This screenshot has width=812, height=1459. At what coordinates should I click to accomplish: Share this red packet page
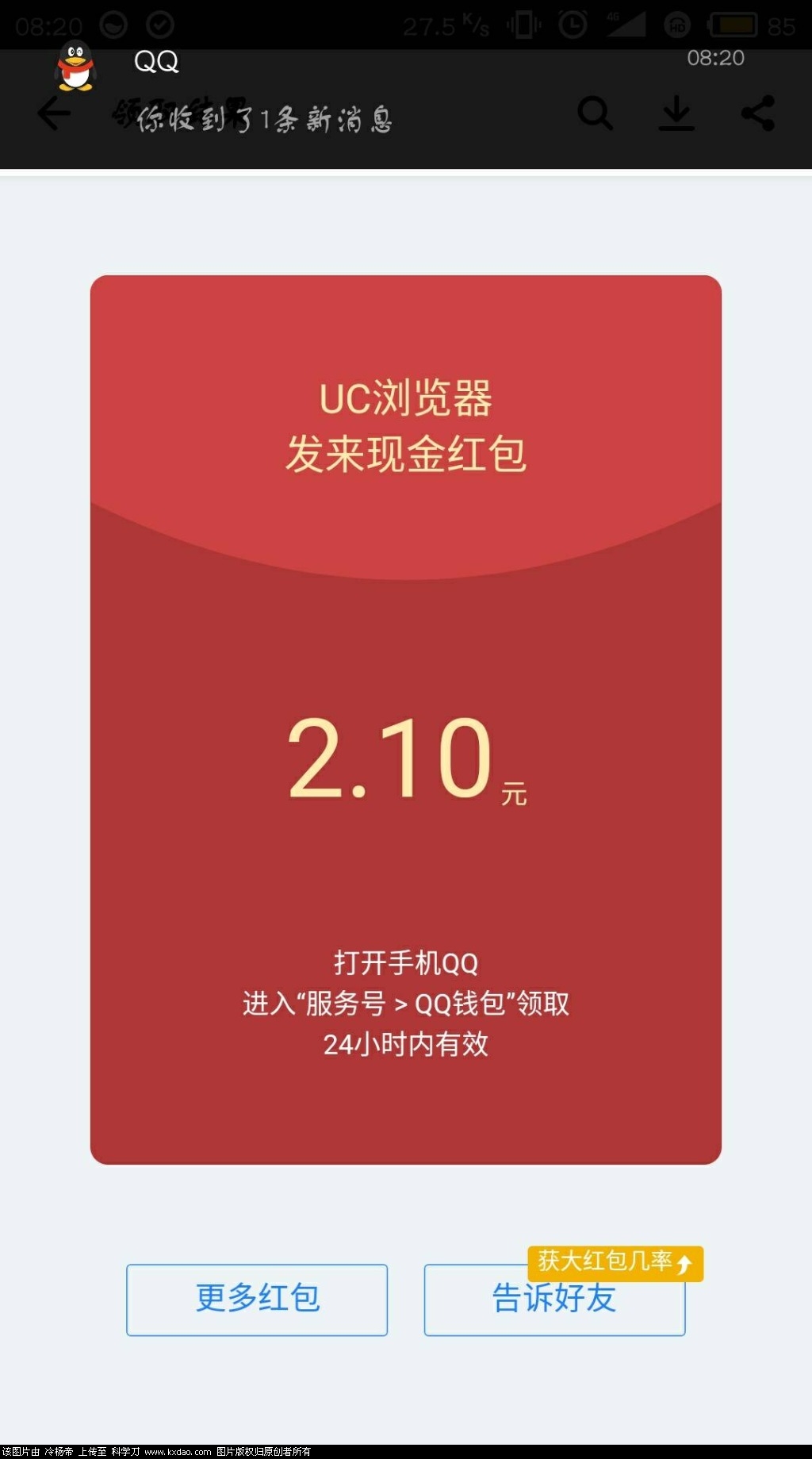pyautogui.click(x=758, y=114)
